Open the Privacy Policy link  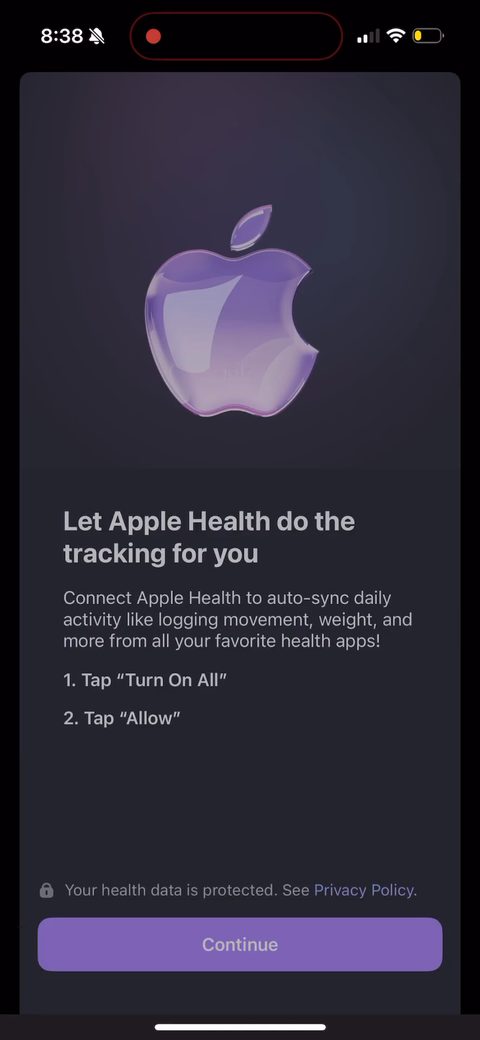click(364, 890)
